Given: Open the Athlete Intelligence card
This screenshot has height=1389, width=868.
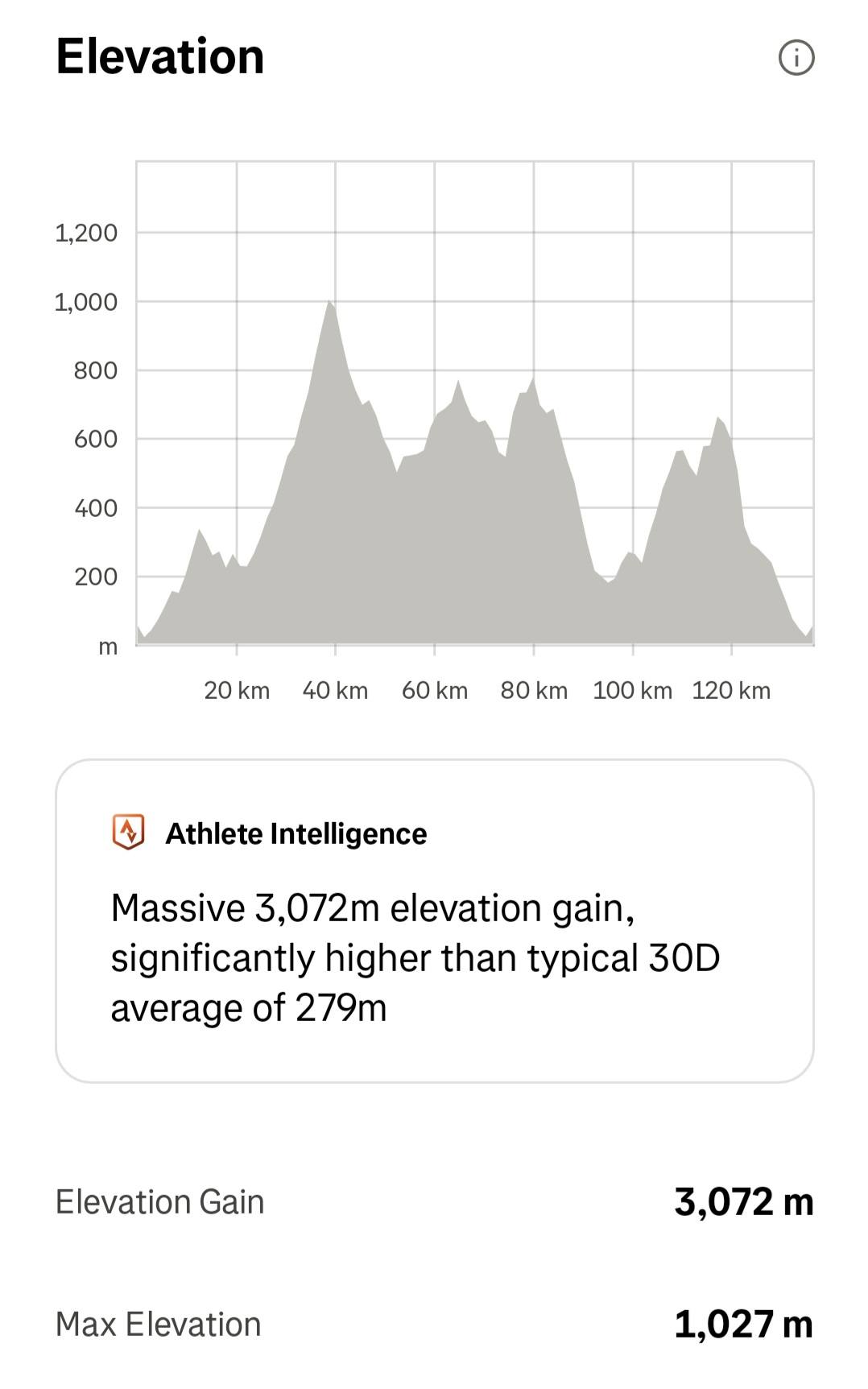Looking at the screenshot, I should pos(434,920).
